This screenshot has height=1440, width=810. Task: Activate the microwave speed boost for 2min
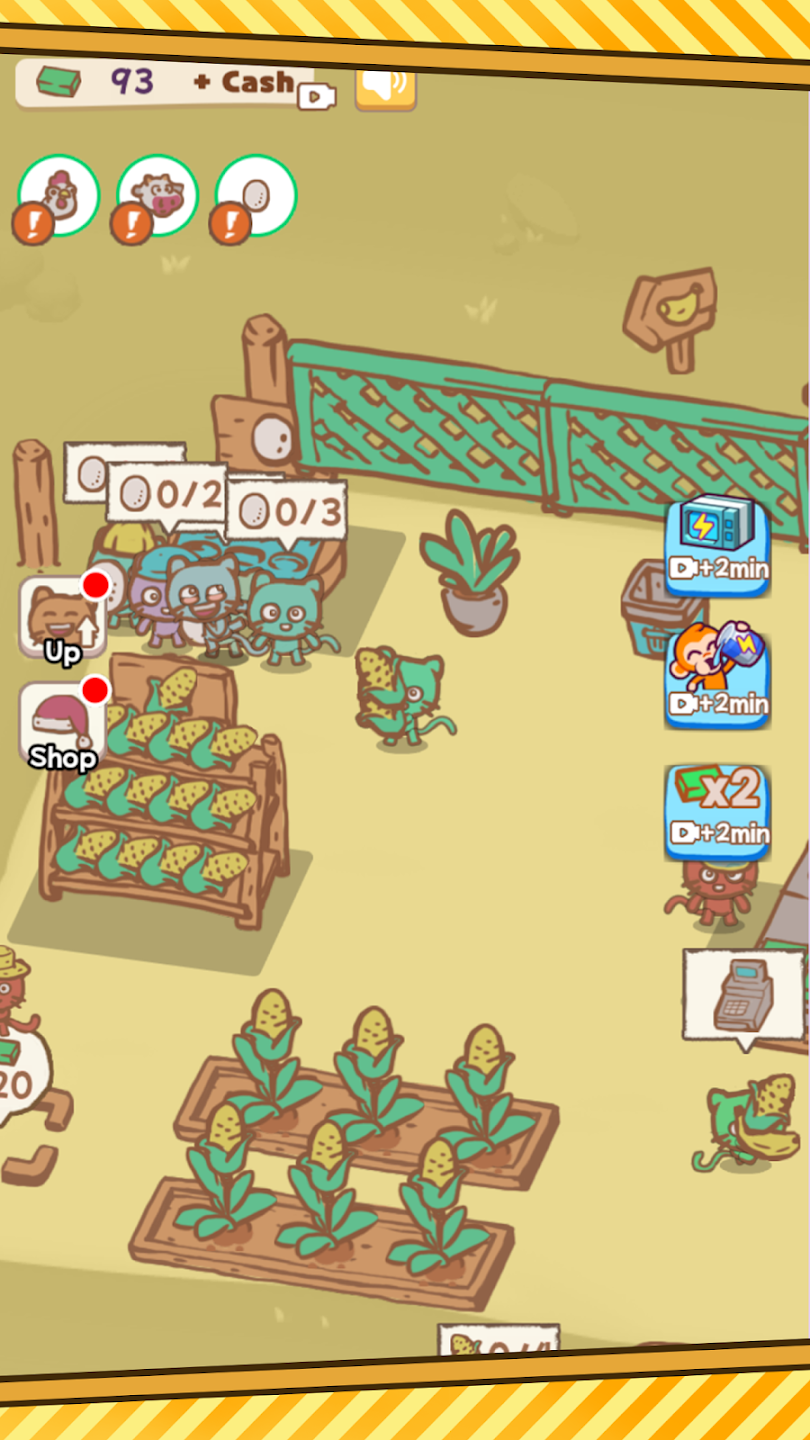coord(717,546)
